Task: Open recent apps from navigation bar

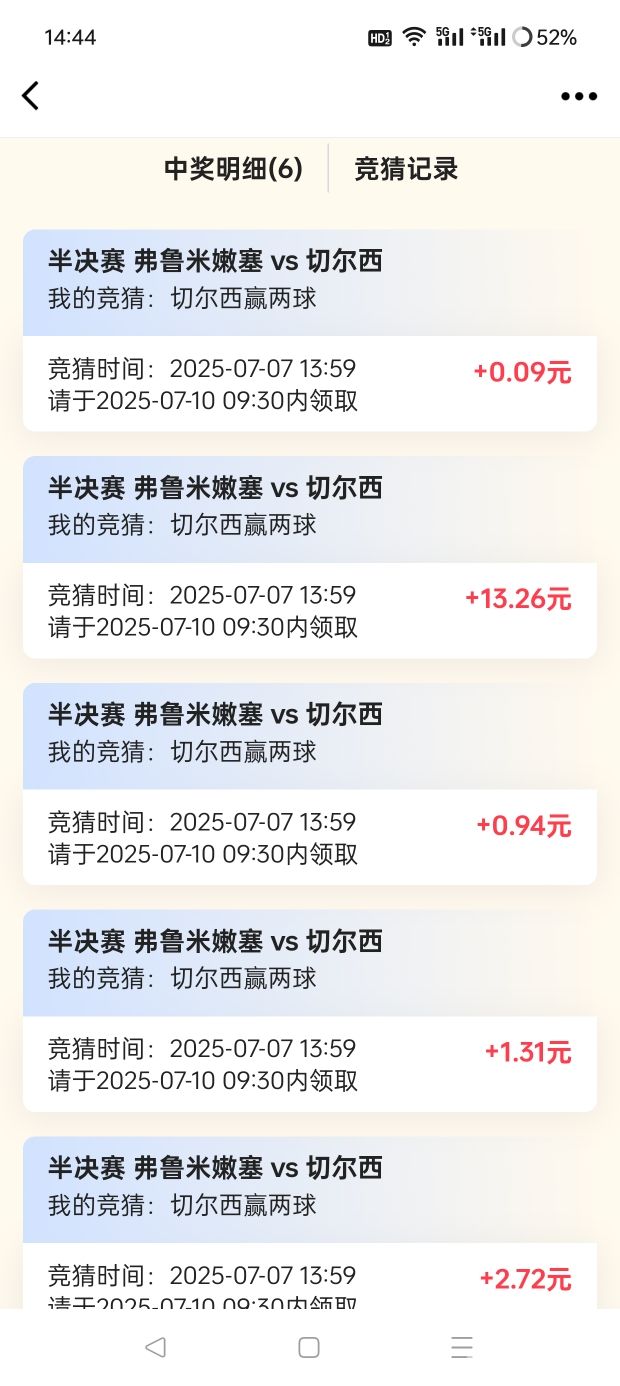Action: 462,1347
